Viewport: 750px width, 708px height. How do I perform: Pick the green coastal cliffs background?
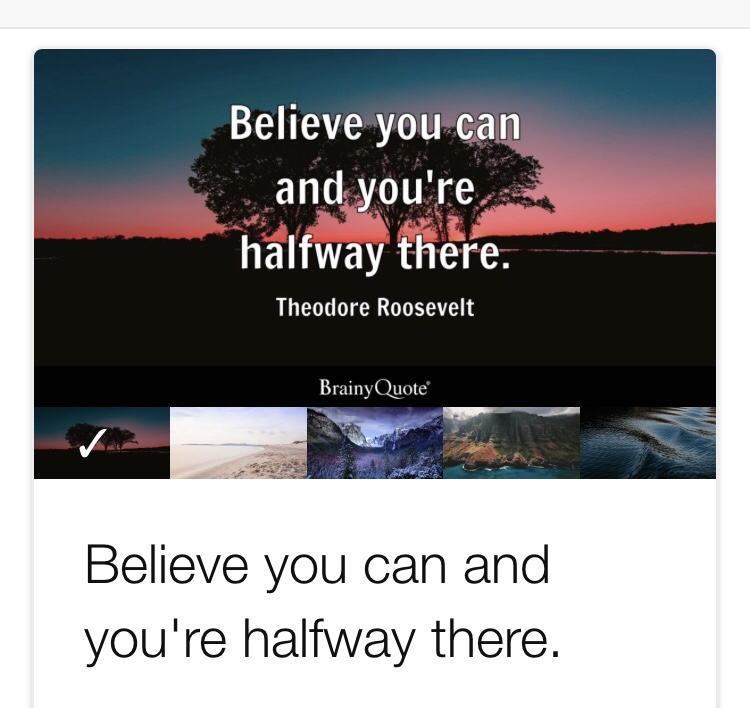(511, 443)
